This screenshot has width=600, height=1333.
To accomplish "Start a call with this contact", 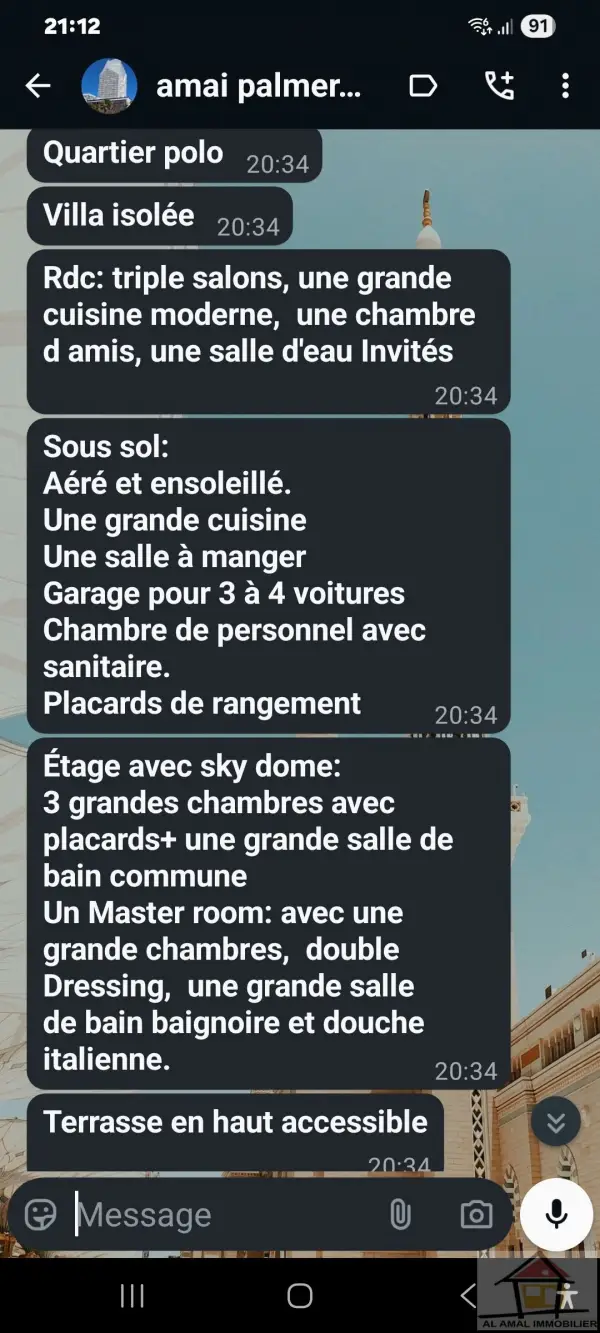I will pyautogui.click(x=498, y=86).
